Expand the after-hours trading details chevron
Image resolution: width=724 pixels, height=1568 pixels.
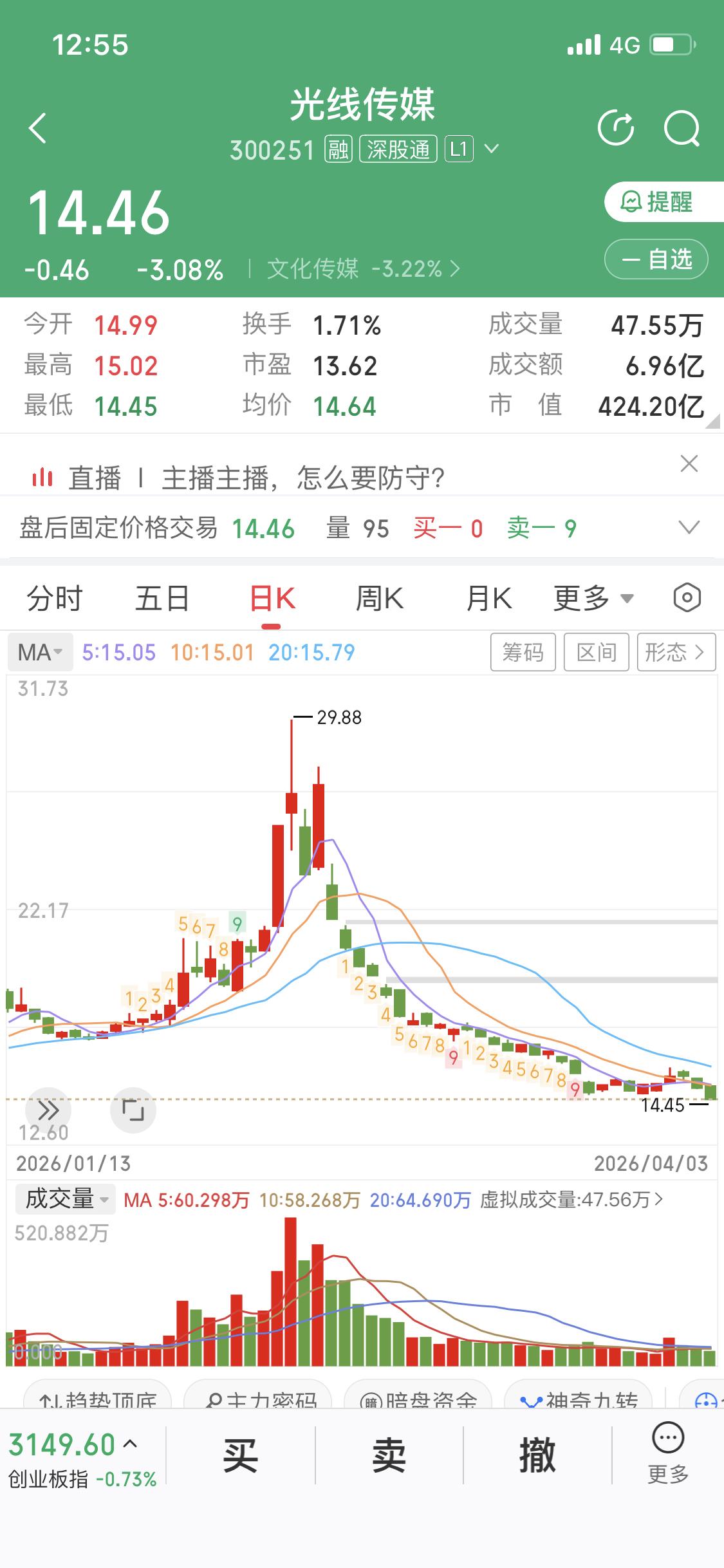(x=689, y=527)
